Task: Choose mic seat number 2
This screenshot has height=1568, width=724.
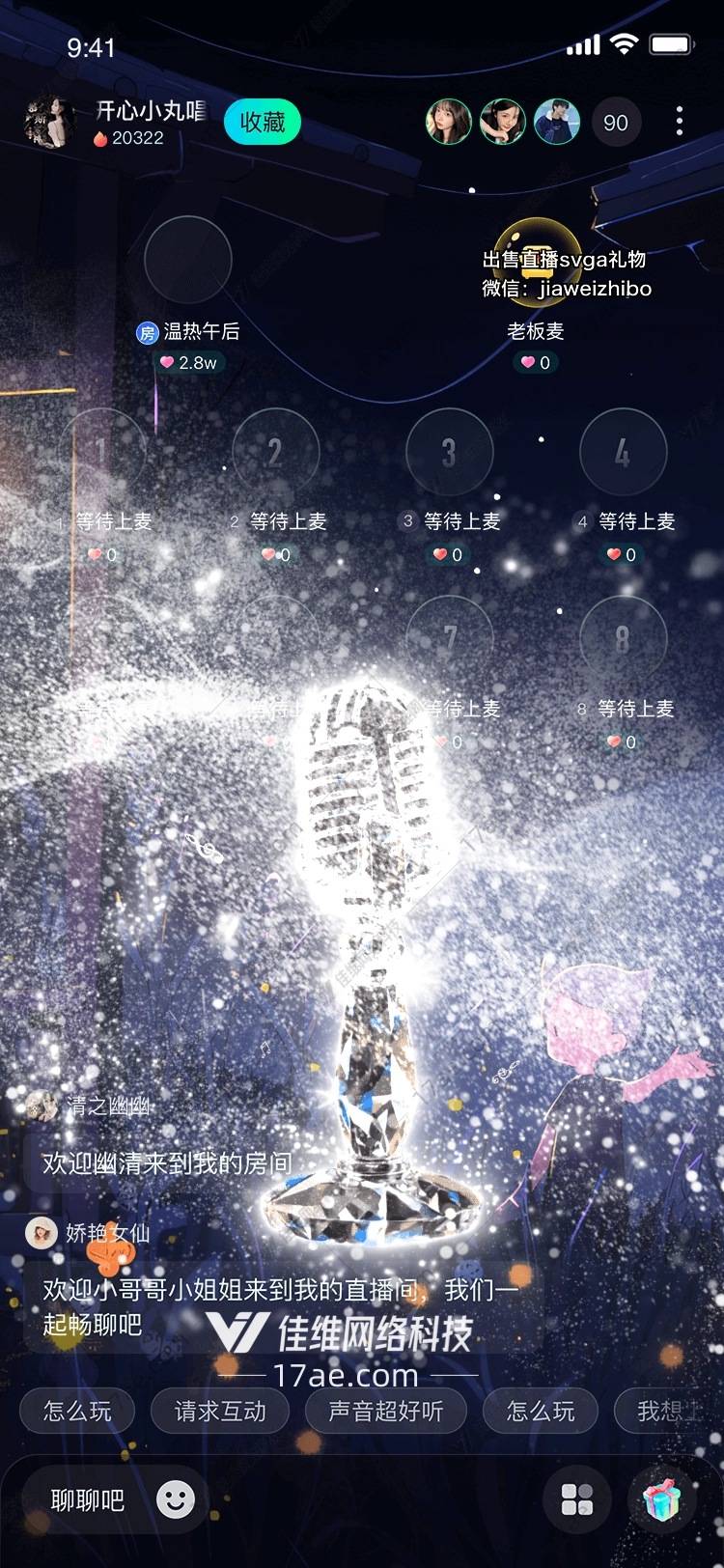Action: (x=276, y=452)
